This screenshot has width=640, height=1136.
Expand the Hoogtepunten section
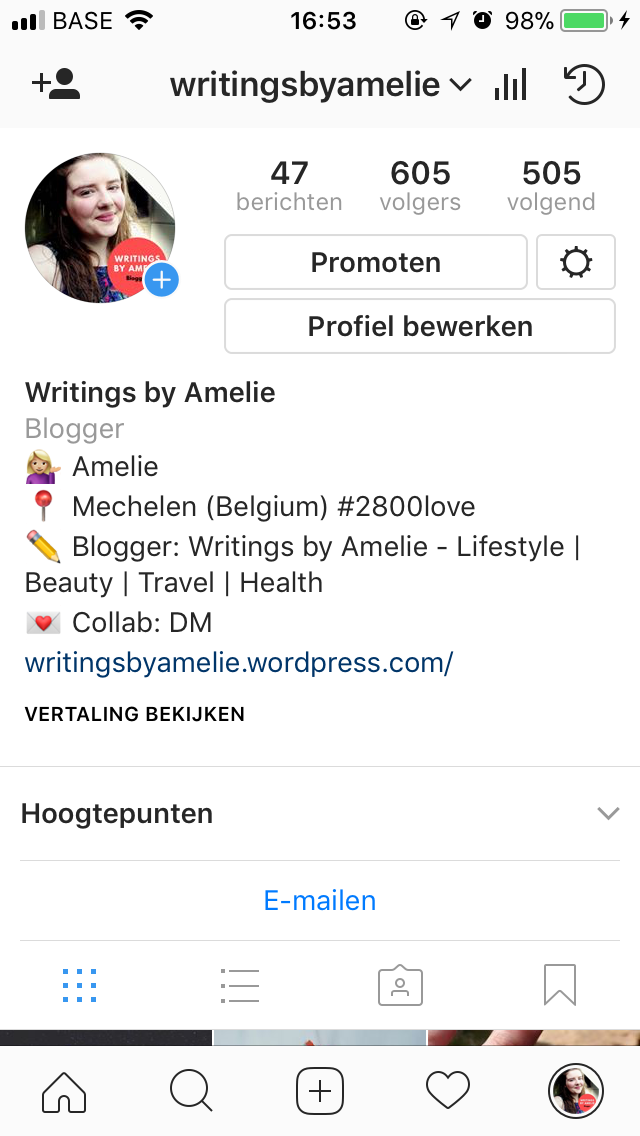(608, 814)
